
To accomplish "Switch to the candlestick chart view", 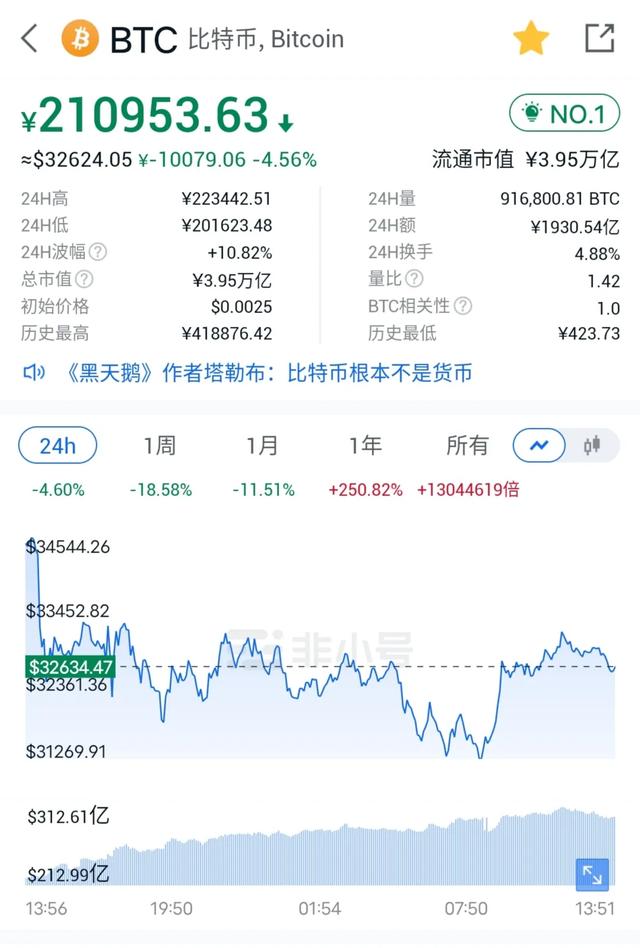I will click(x=593, y=446).
